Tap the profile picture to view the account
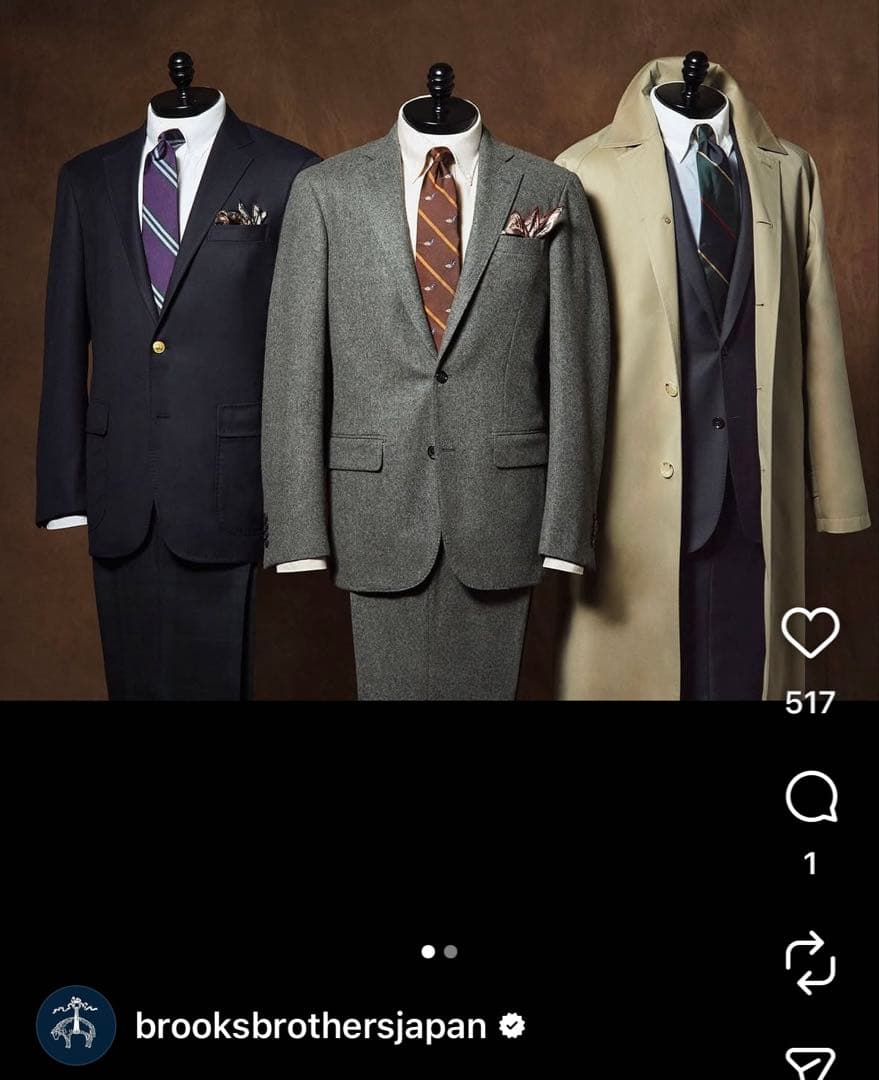This screenshot has width=879, height=1080. tap(74, 1021)
